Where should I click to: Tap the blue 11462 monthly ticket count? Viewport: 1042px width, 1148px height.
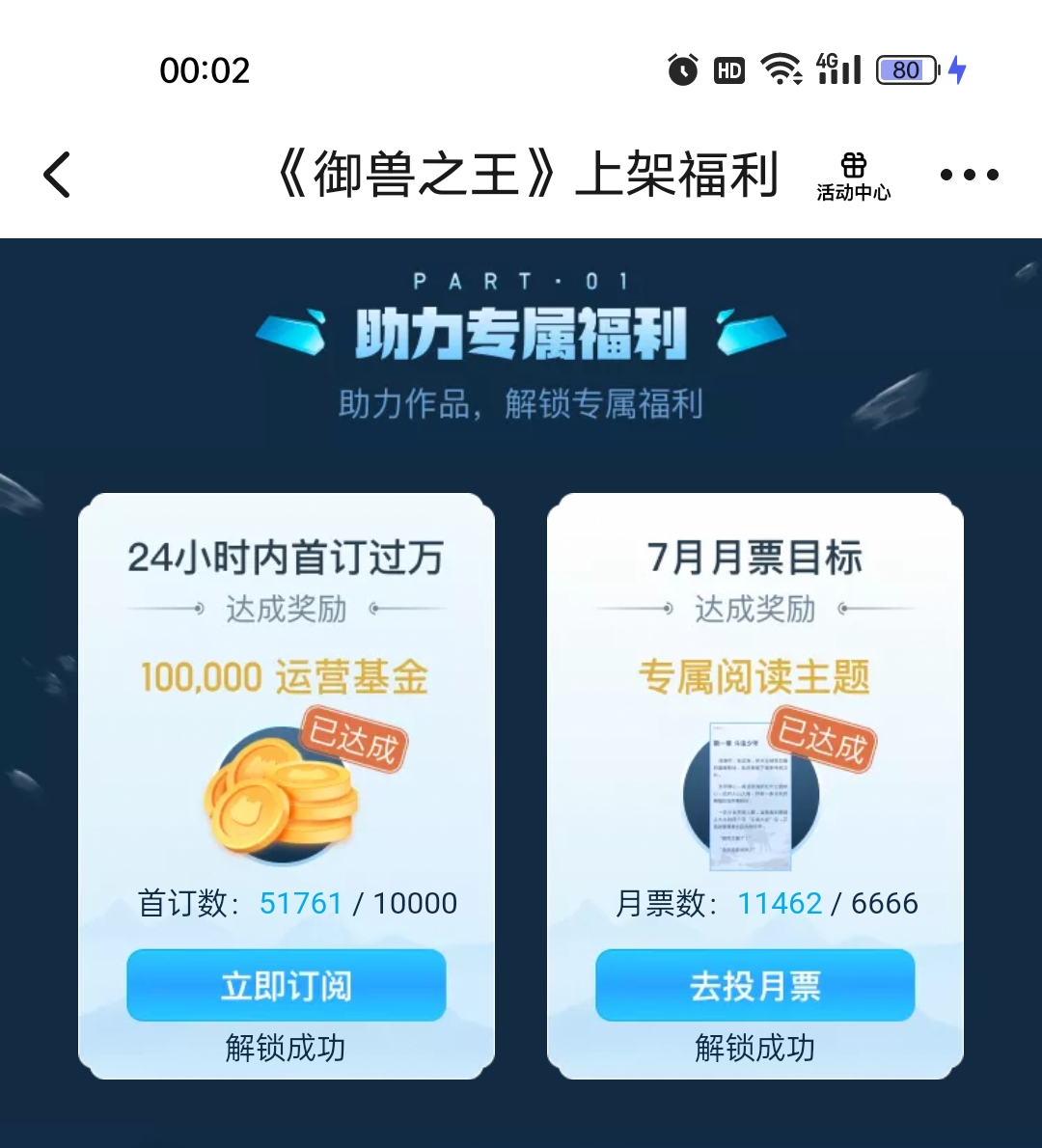781,903
